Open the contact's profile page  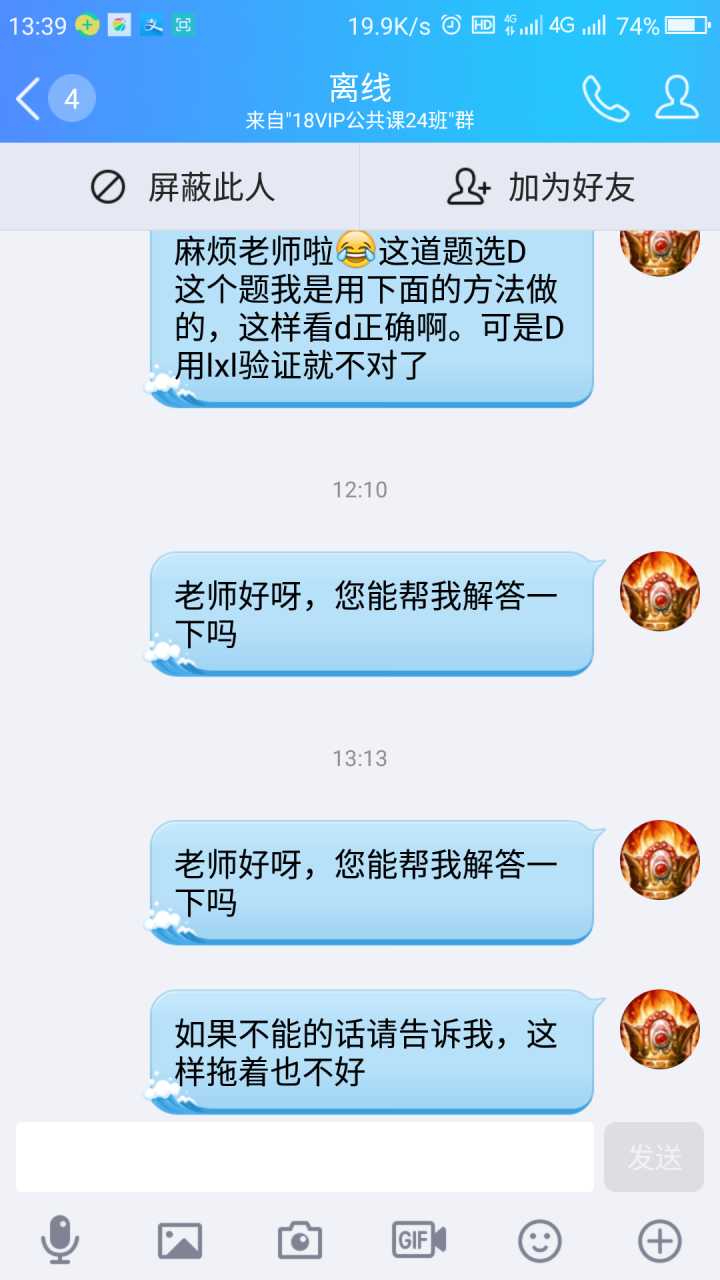pos(677,98)
